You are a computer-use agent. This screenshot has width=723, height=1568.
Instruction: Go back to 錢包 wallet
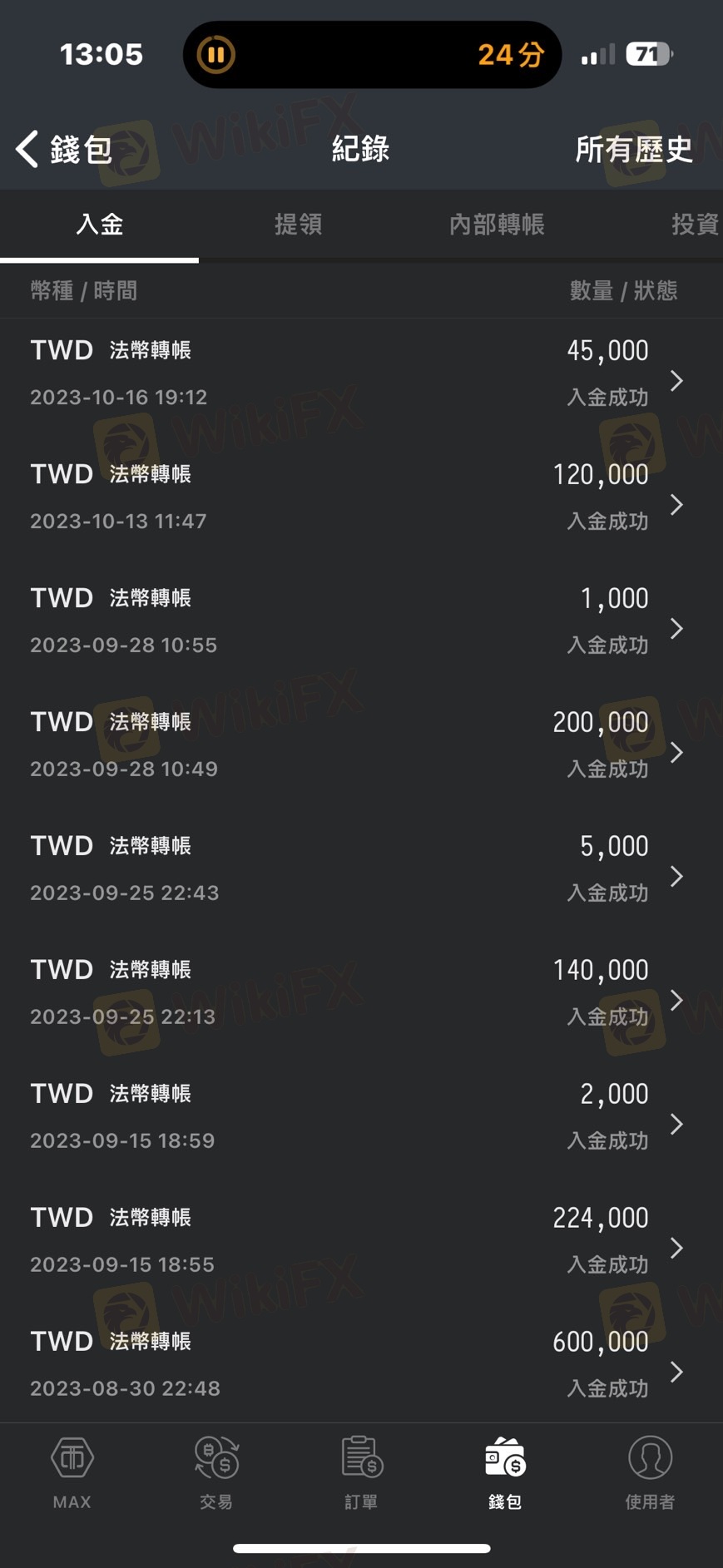(64, 150)
